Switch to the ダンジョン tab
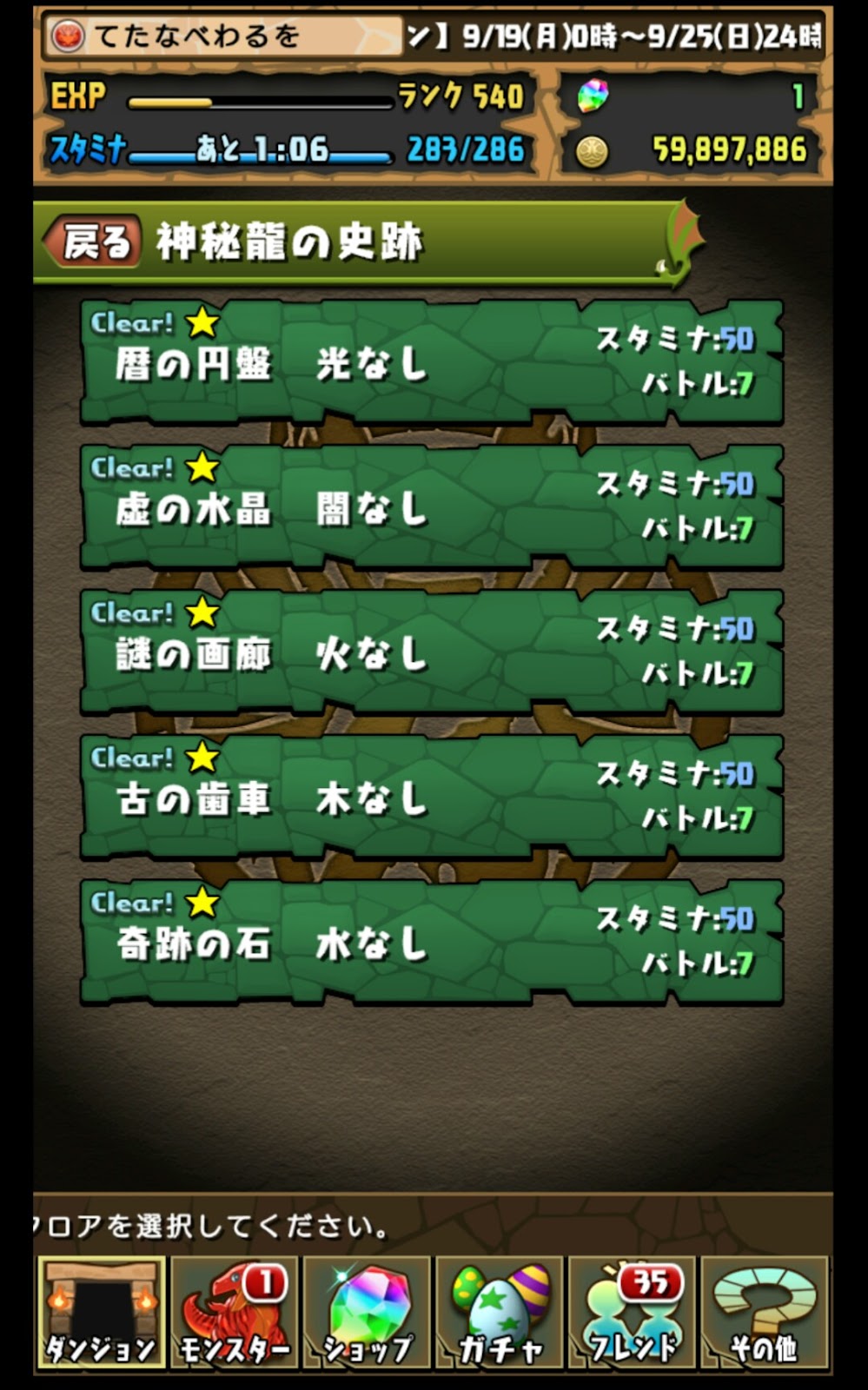Viewport: 868px width, 1390px height. point(101,1312)
